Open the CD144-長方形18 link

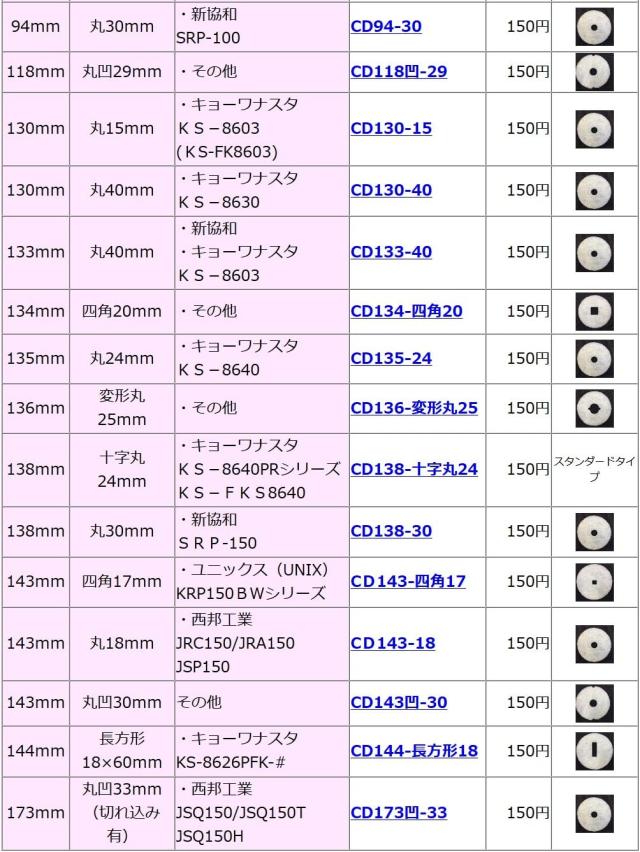pos(414,751)
